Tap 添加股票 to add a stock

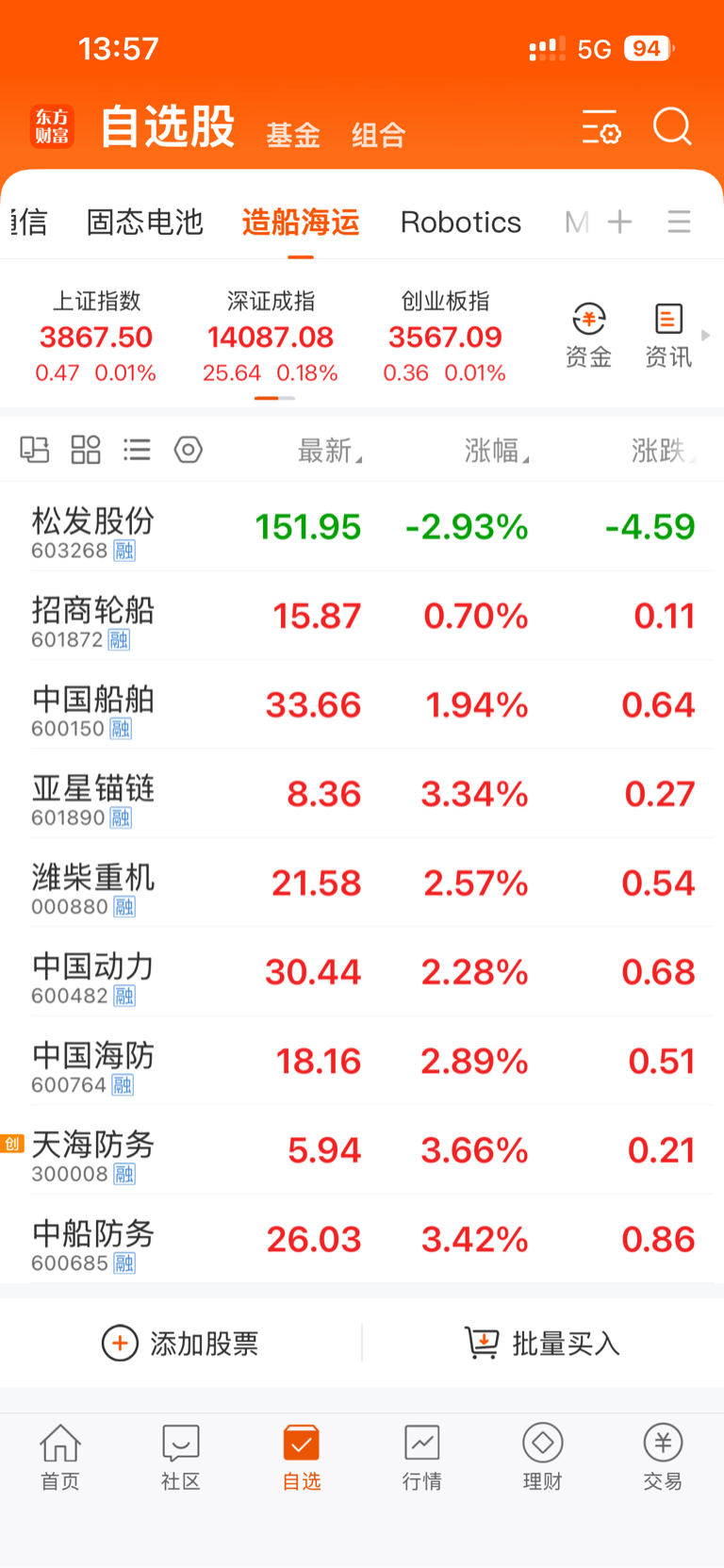coord(180,1343)
